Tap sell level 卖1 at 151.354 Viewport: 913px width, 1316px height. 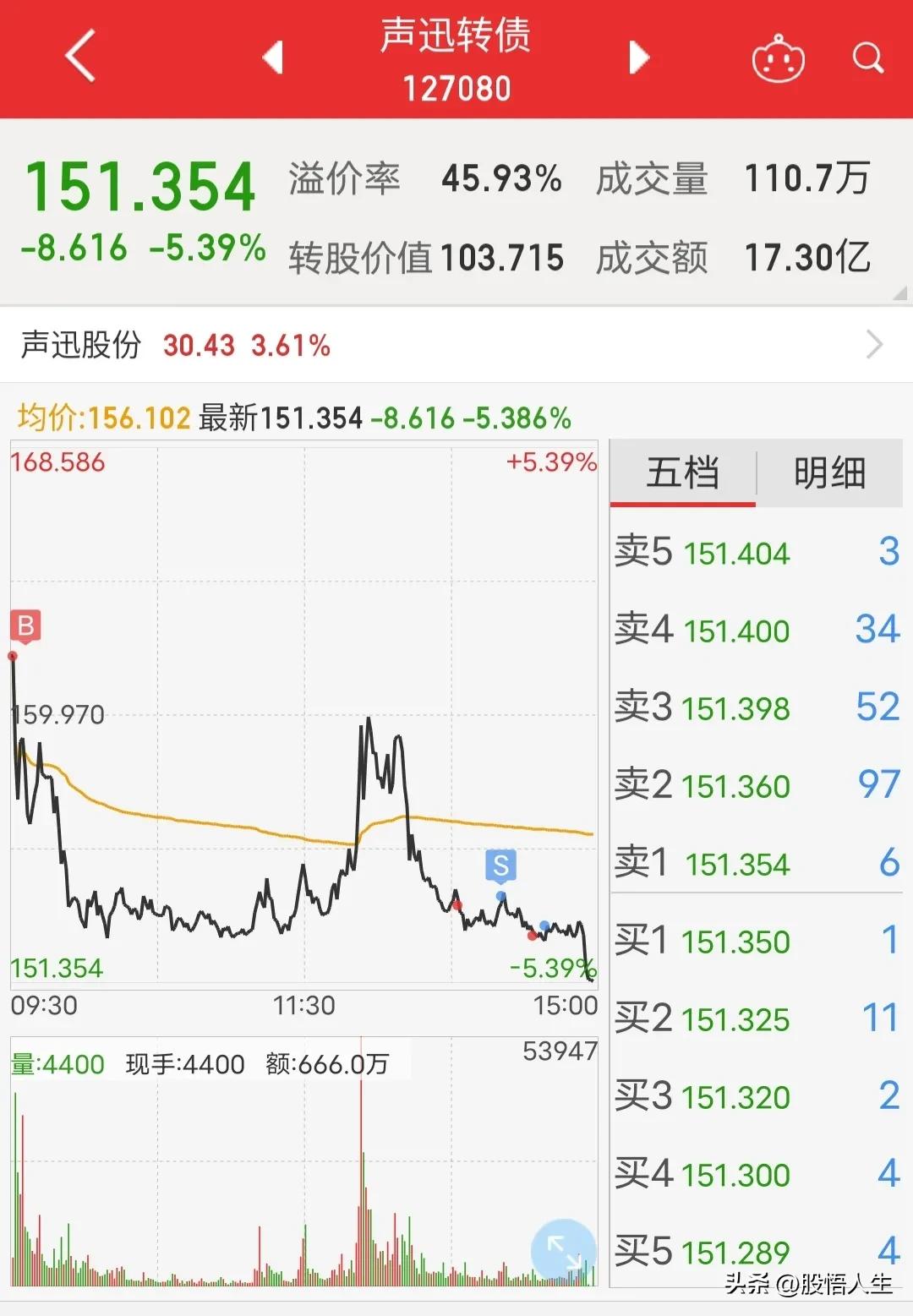[x=755, y=863]
